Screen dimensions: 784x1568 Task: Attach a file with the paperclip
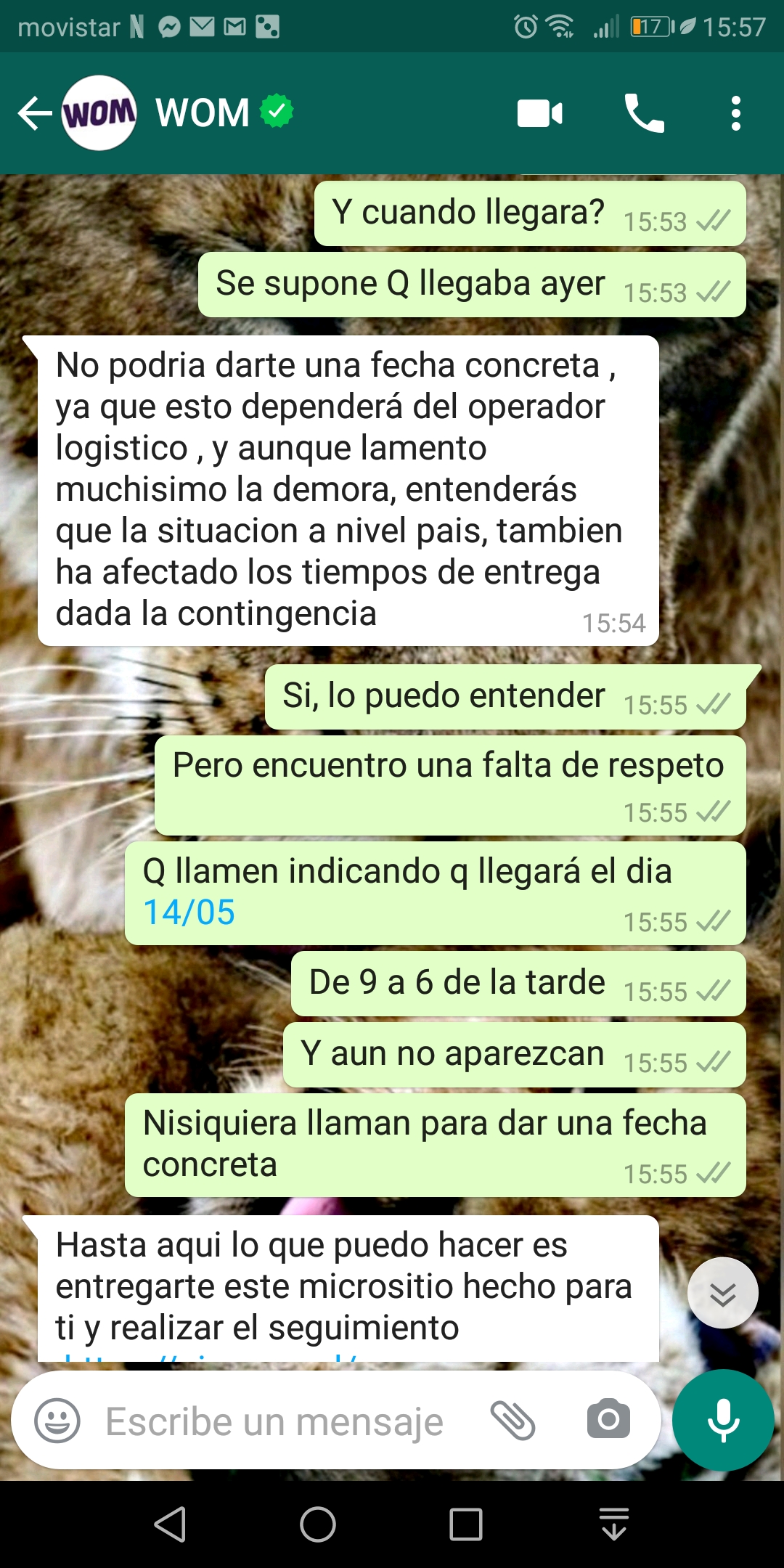tap(513, 1421)
